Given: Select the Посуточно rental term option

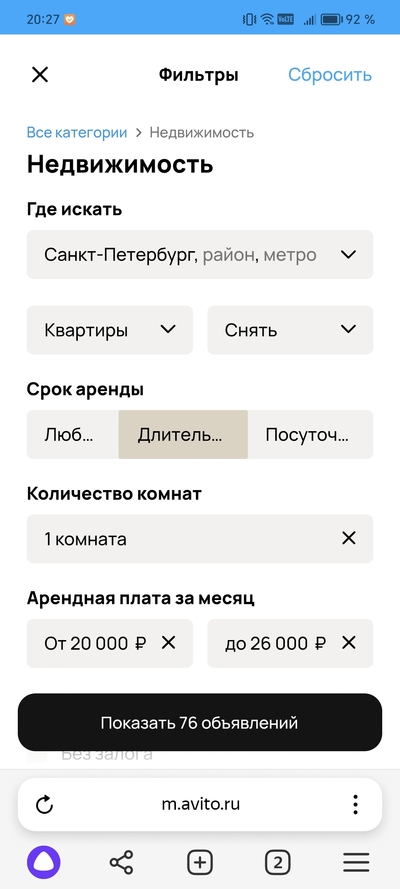Looking at the screenshot, I should (310, 434).
